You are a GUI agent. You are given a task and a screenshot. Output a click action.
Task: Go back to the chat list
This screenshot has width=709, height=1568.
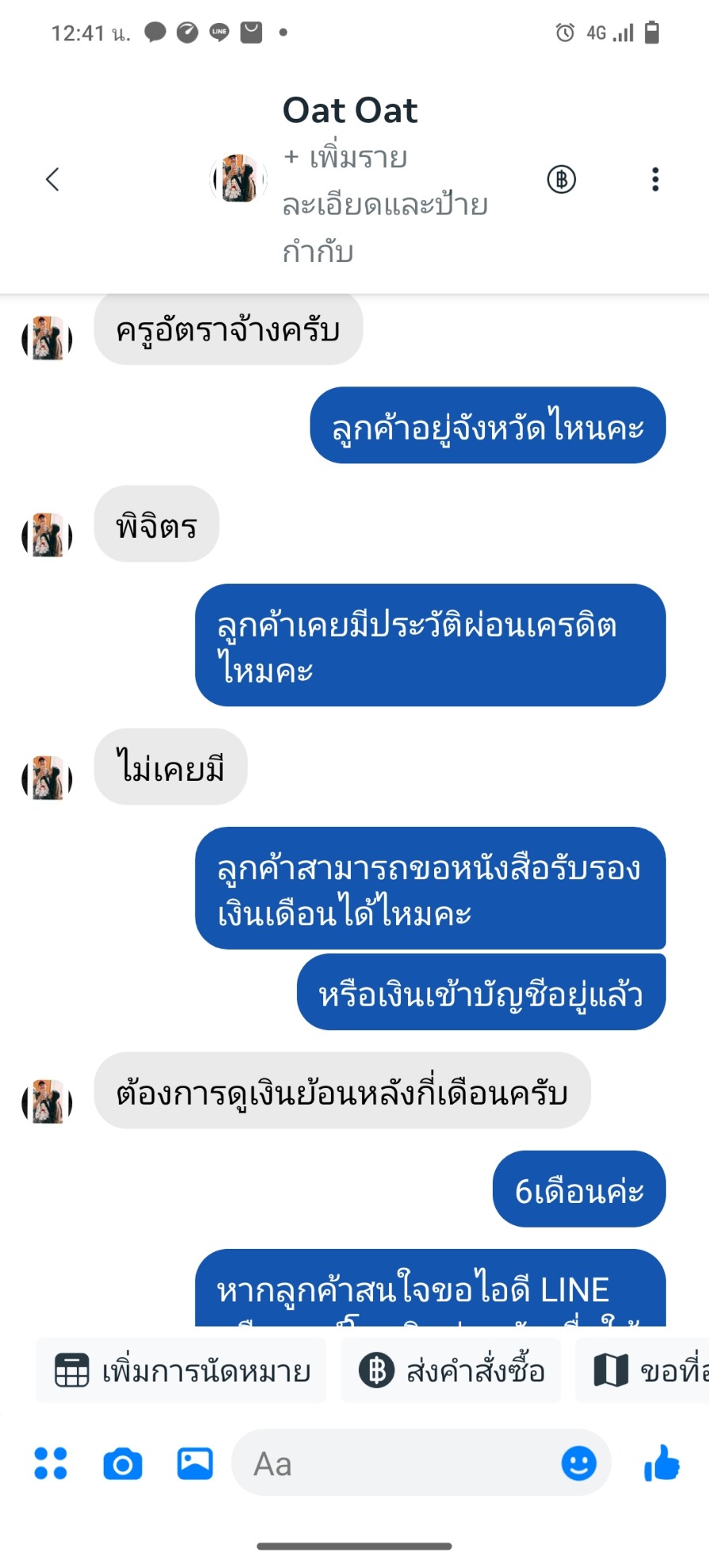pyautogui.click(x=52, y=180)
